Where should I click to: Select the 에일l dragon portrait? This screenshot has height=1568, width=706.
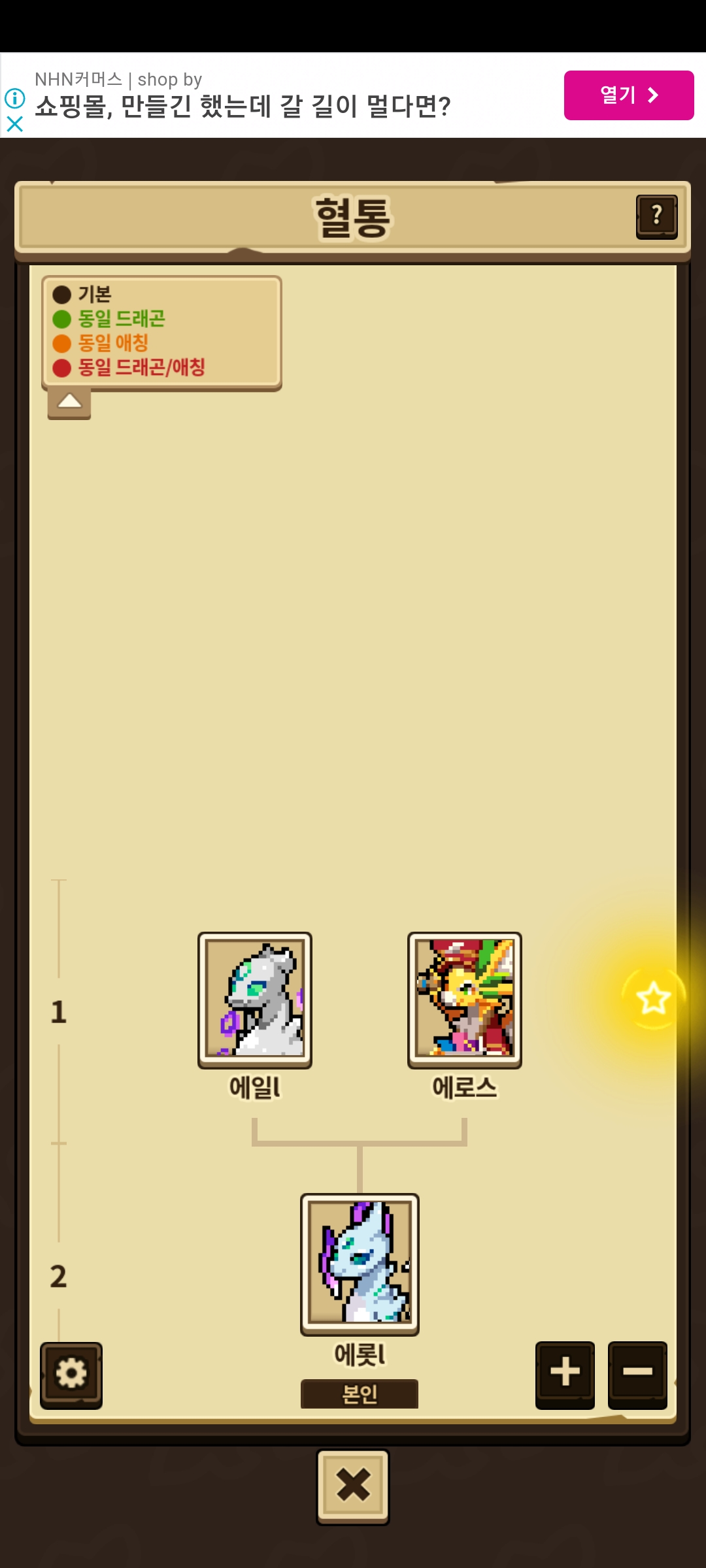point(255,1000)
